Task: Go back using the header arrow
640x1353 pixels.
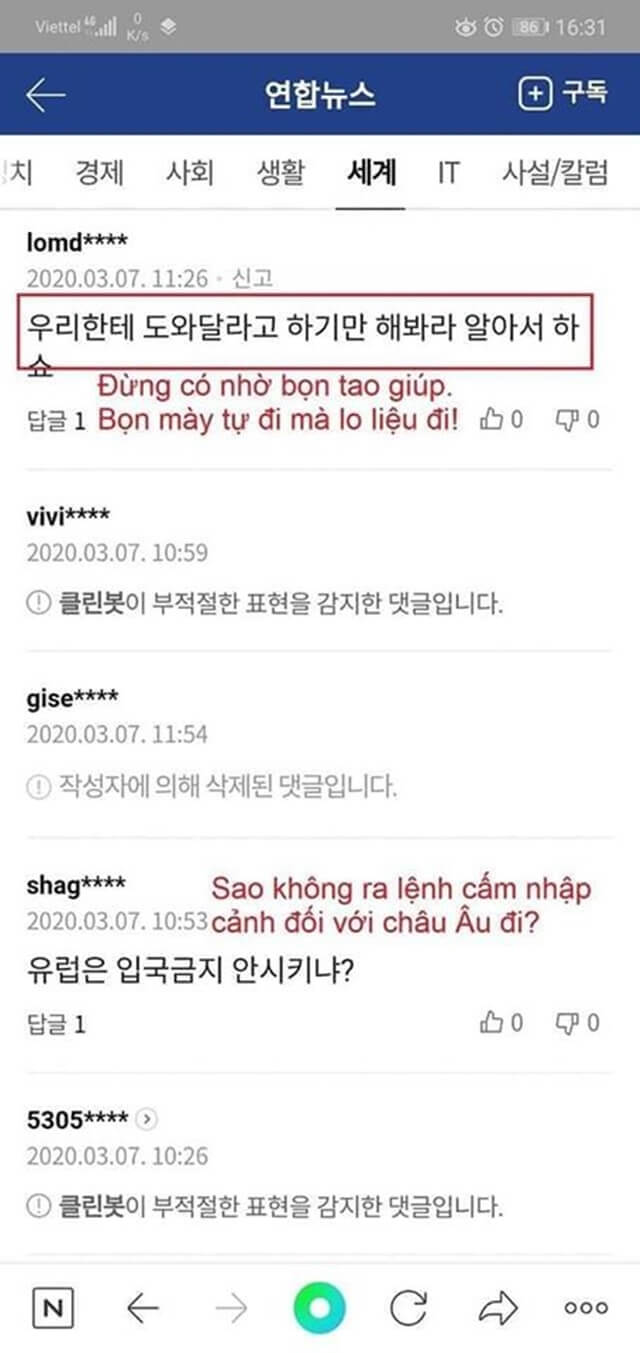Action: tap(46, 95)
